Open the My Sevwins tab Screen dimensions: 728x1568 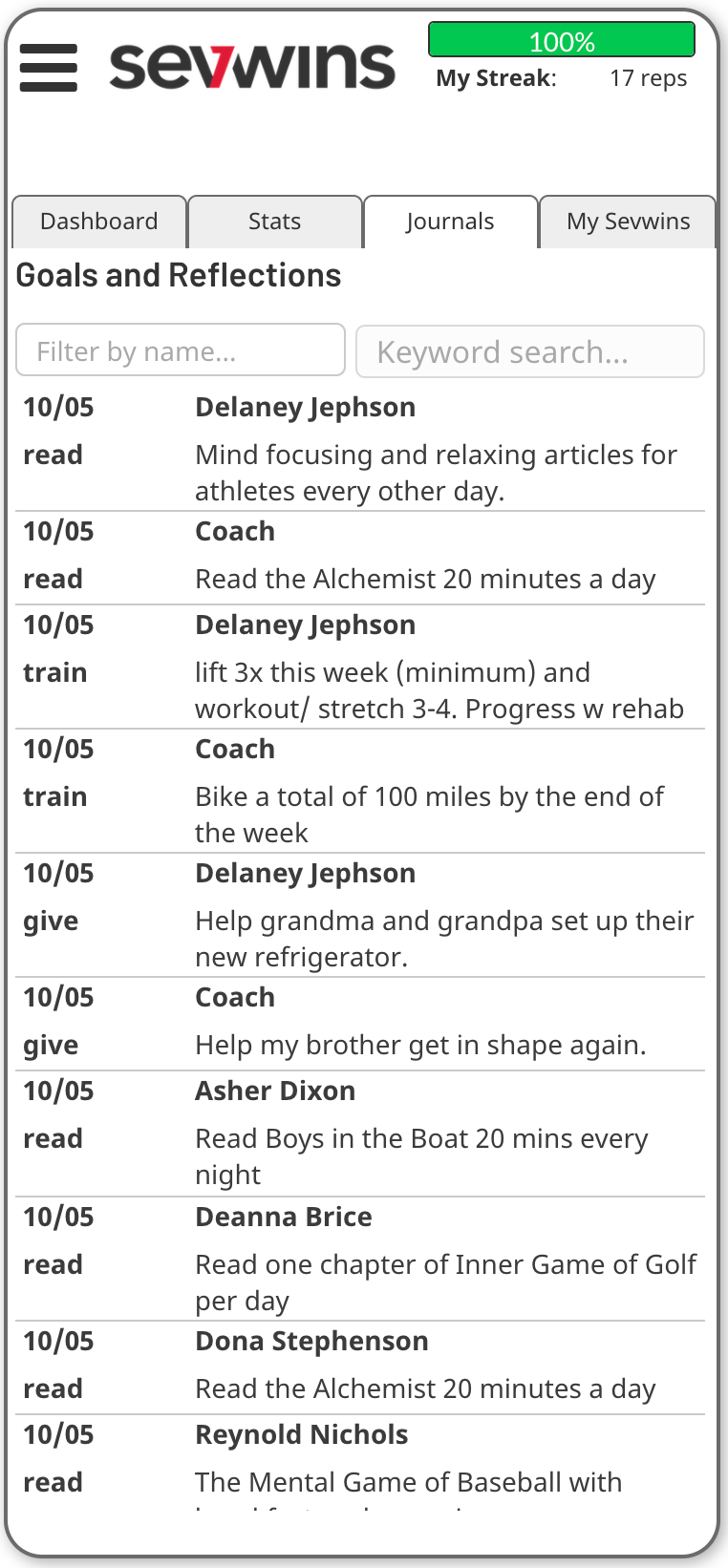(x=628, y=222)
